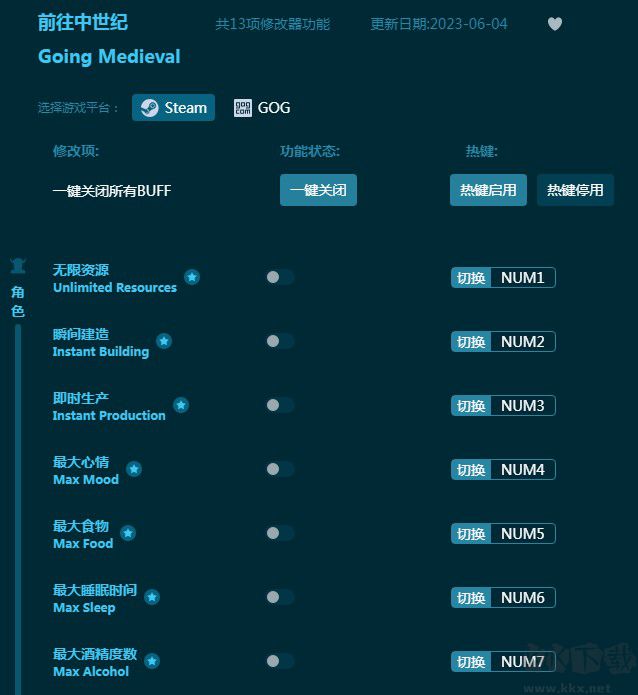The width and height of the screenshot is (638, 695).
Task: Tap the 热键停用 button
Action: click(575, 190)
